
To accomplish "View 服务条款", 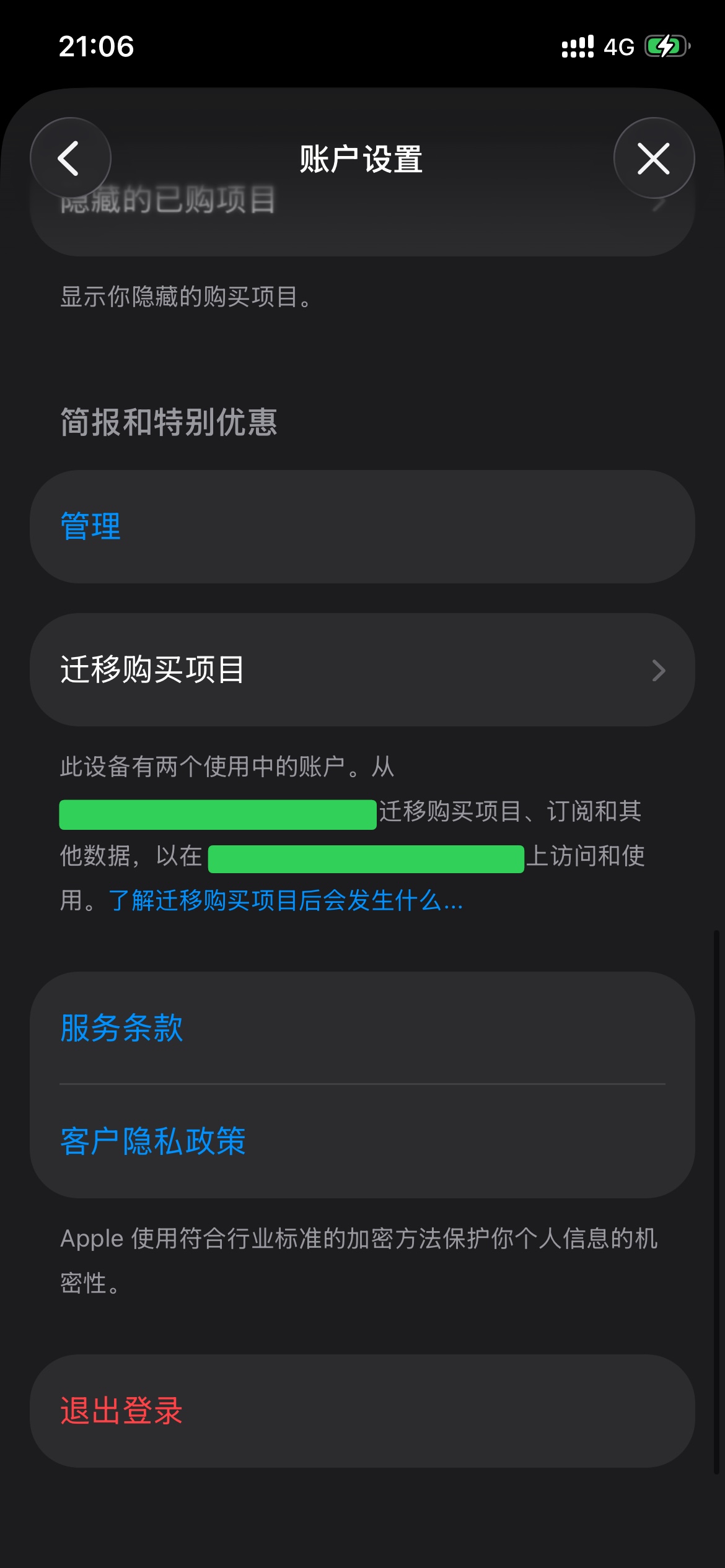I will (122, 1028).
